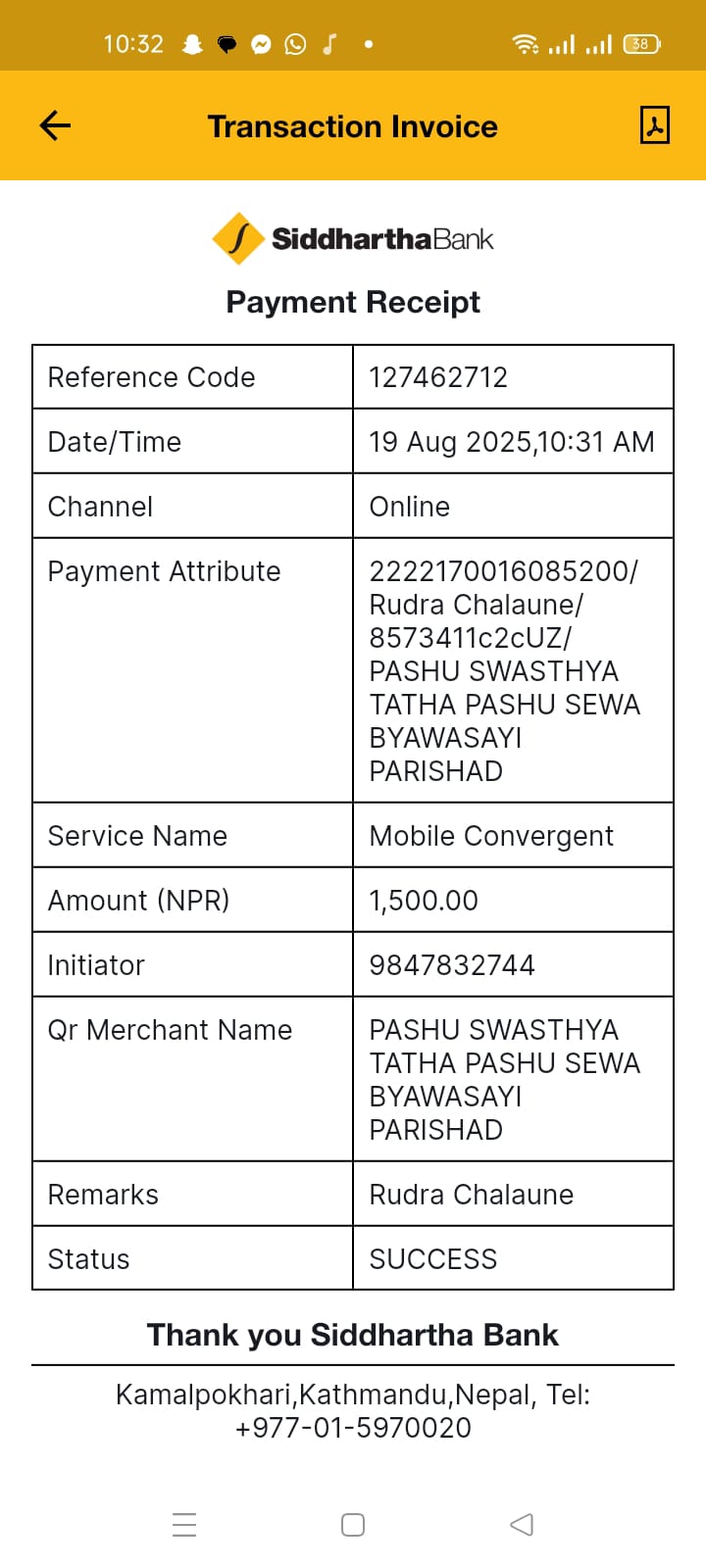Image resolution: width=706 pixels, height=1568 pixels.
Task: Download the invoice as PDF
Action: click(654, 125)
